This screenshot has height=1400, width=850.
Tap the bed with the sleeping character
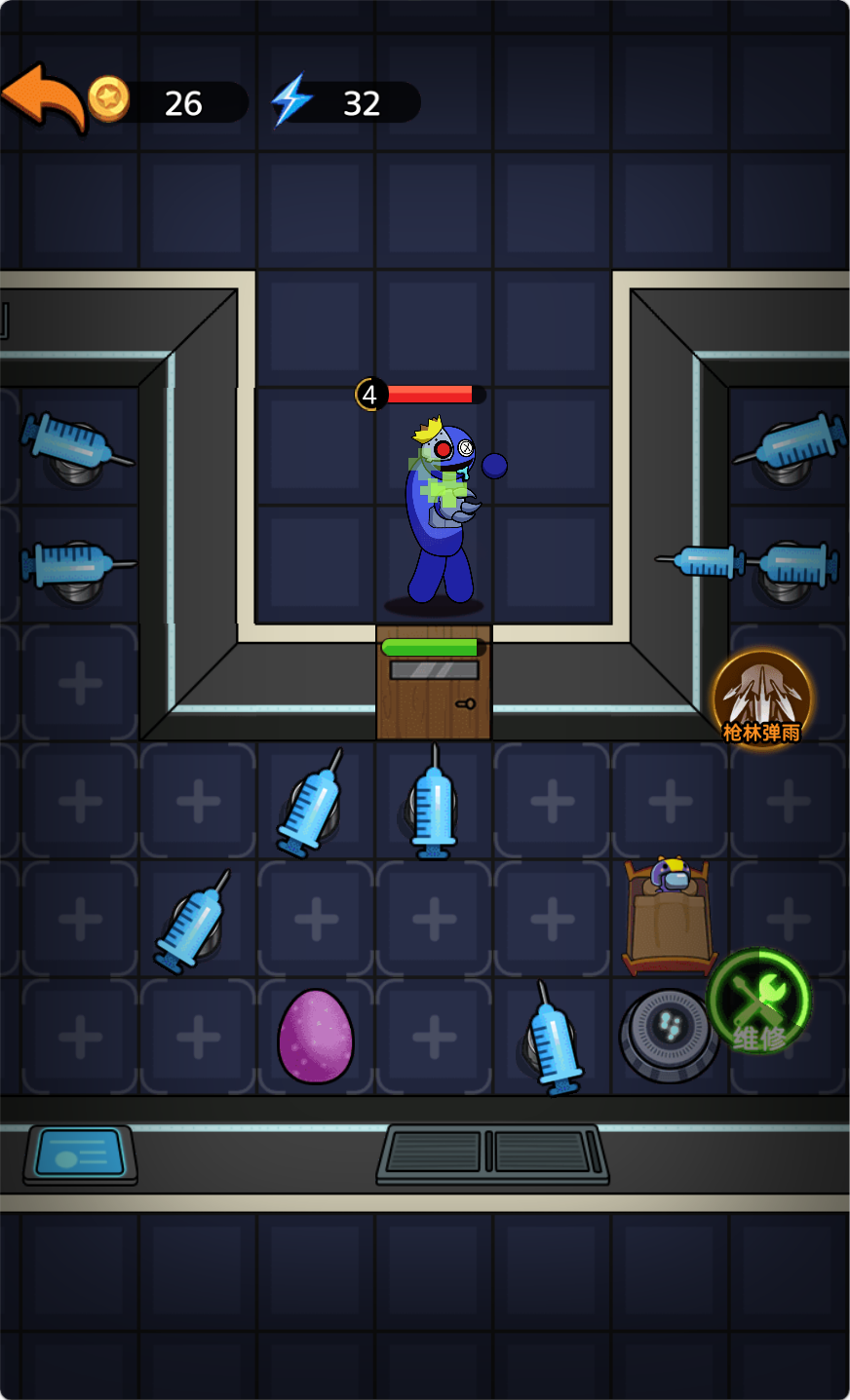(x=669, y=917)
